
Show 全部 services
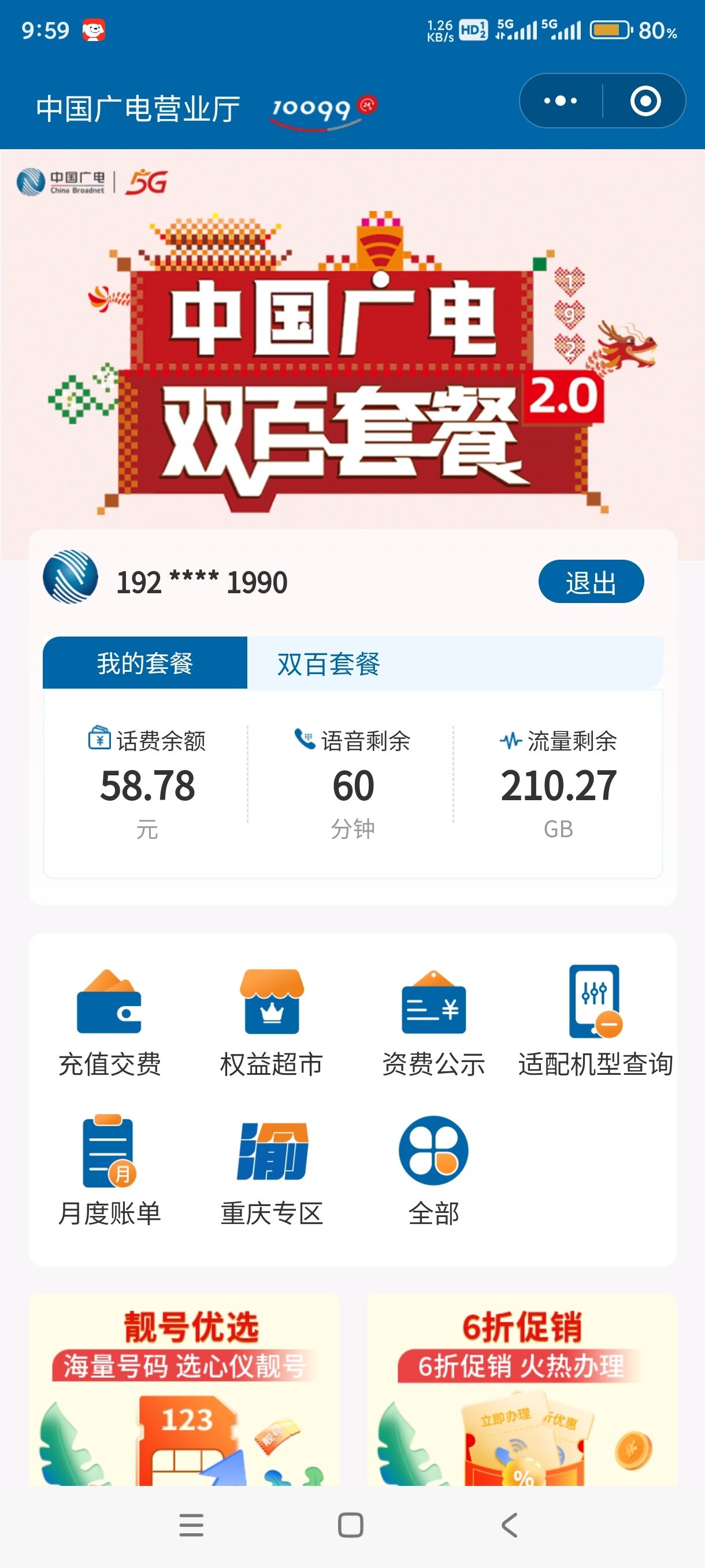click(x=433, y=1168)
